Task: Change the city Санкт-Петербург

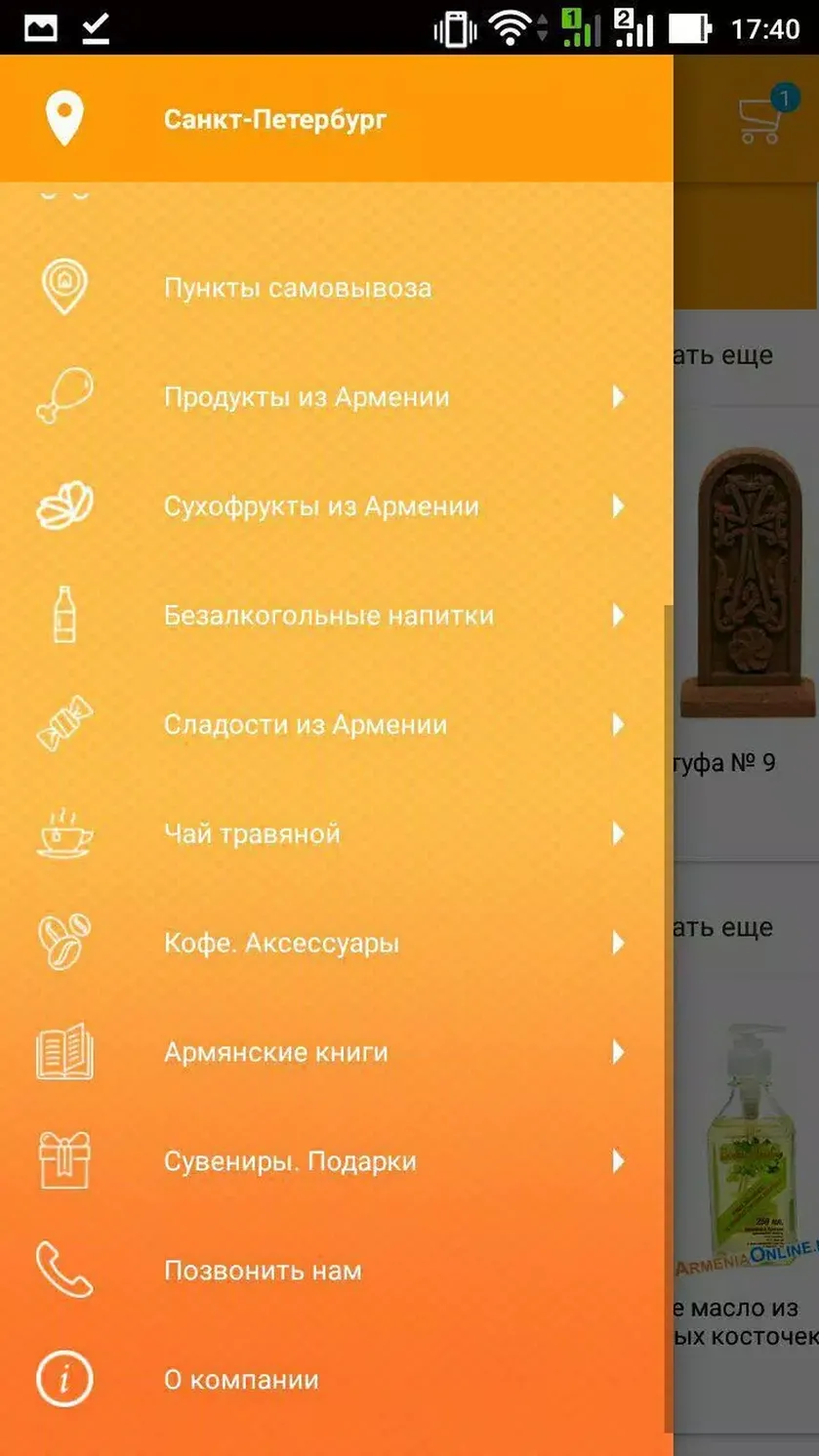Action: click(x=336, y=119)
